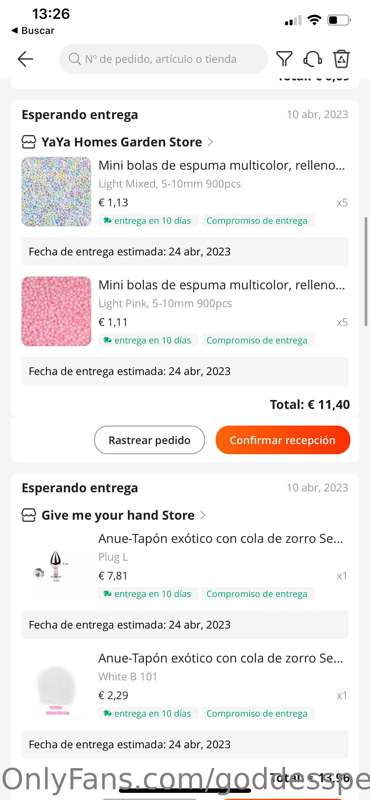
Task: Tap Rastrear pedido button
Action: (x=150, y=440)
